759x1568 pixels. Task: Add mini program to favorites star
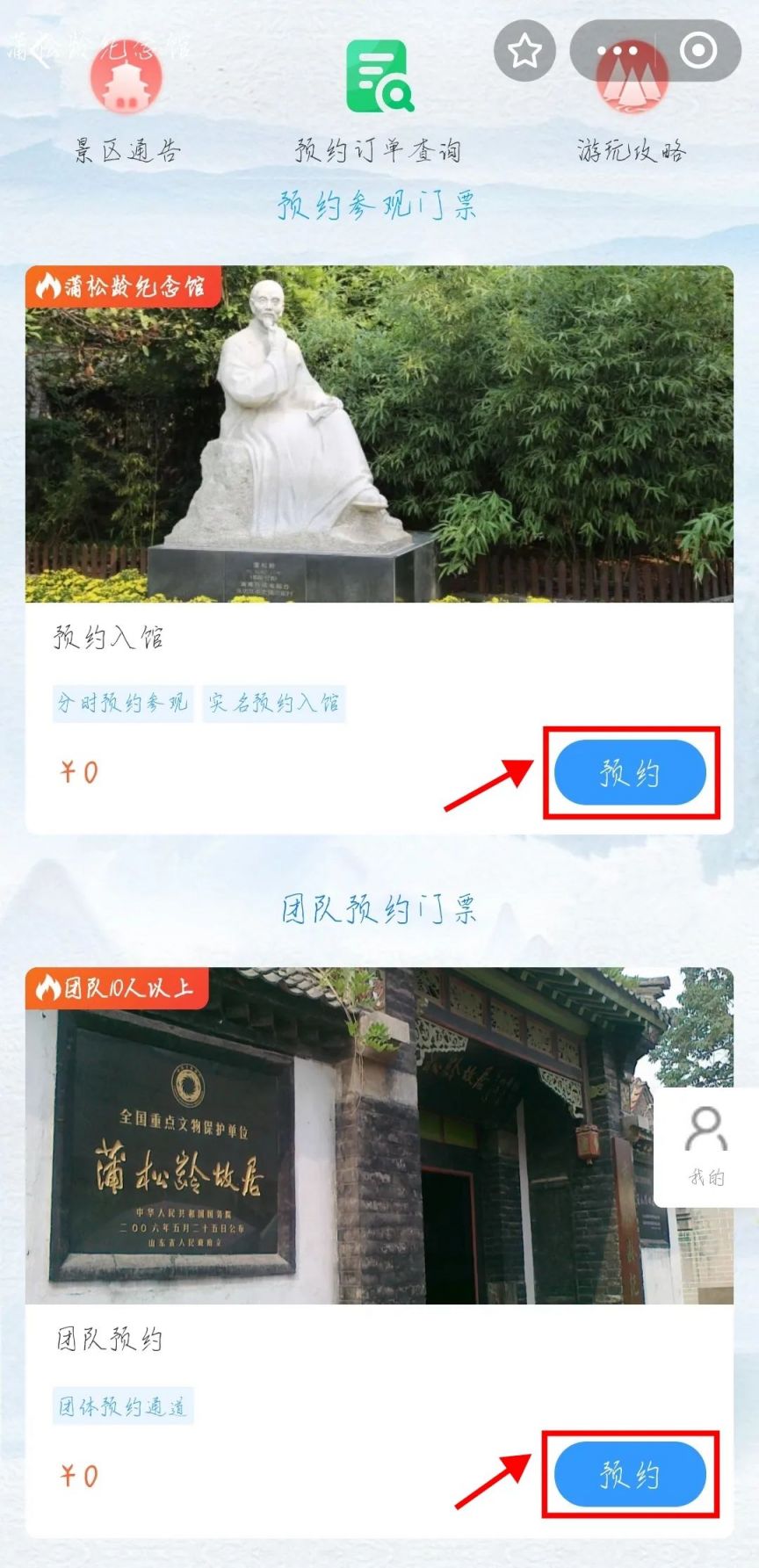click(x=524, y=51)
